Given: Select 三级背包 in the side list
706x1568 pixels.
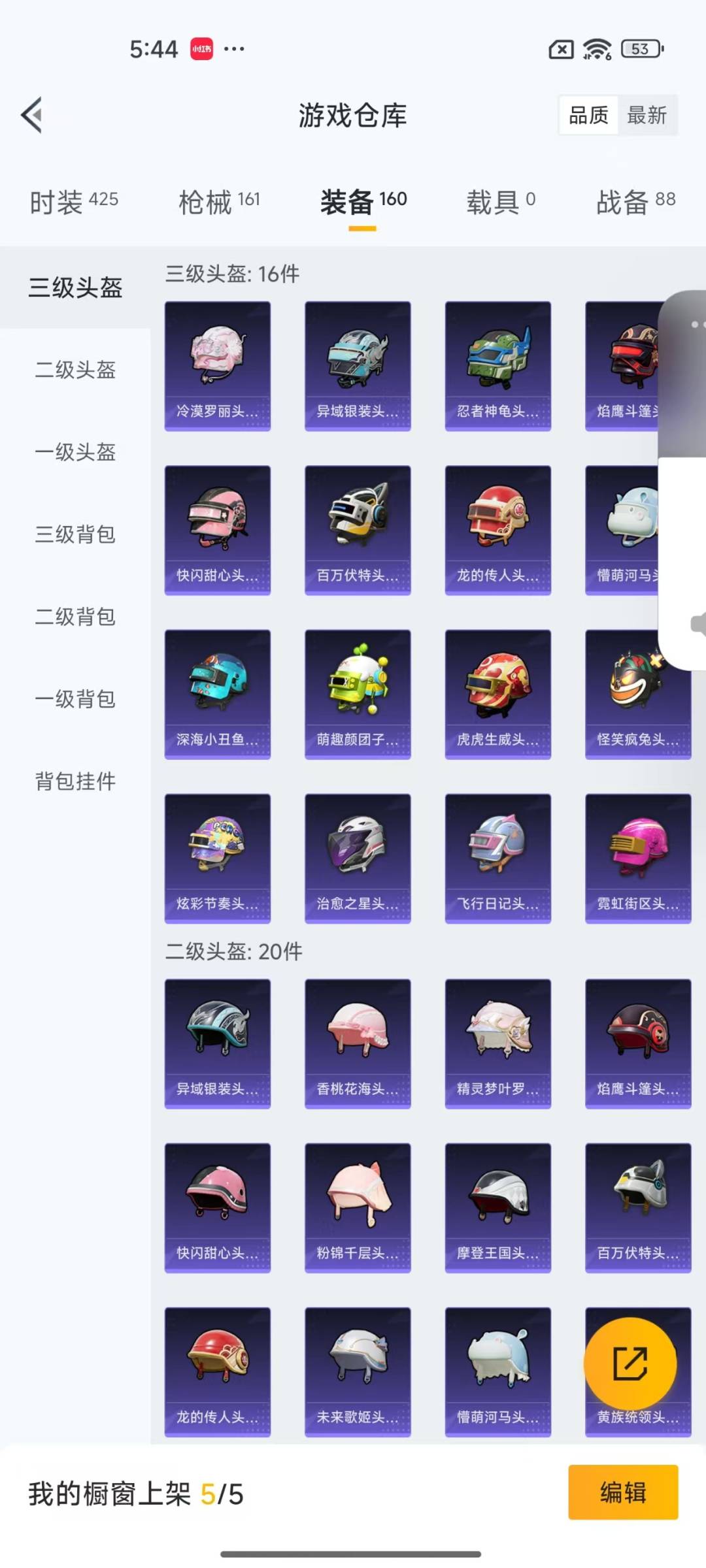Looking at the screenshot, I should point(75,534).
